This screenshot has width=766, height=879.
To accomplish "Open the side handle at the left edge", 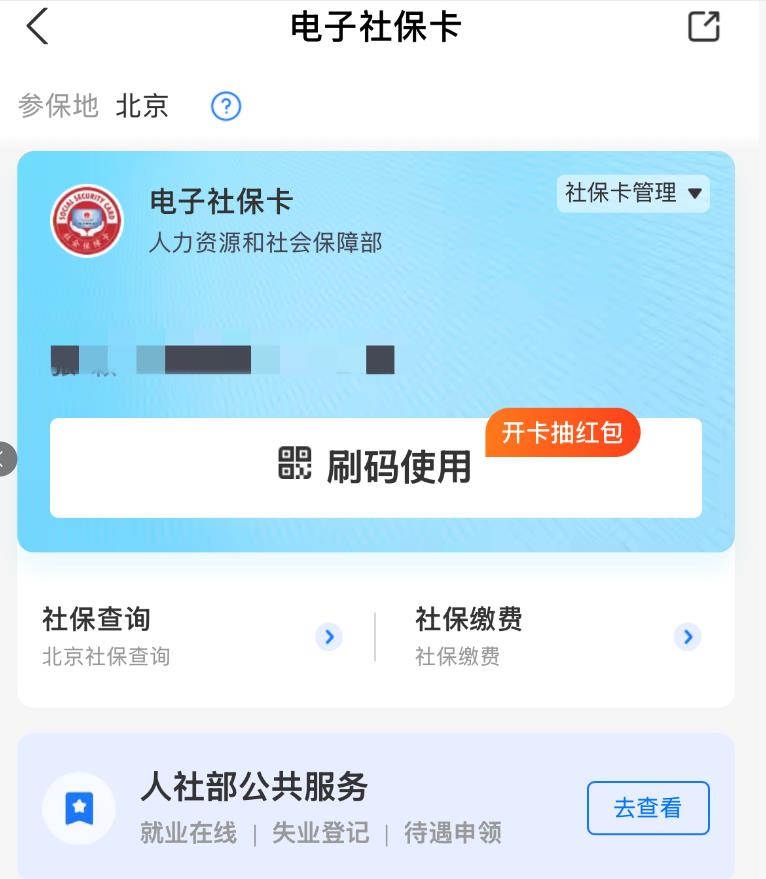I will (x=6, y=459).
